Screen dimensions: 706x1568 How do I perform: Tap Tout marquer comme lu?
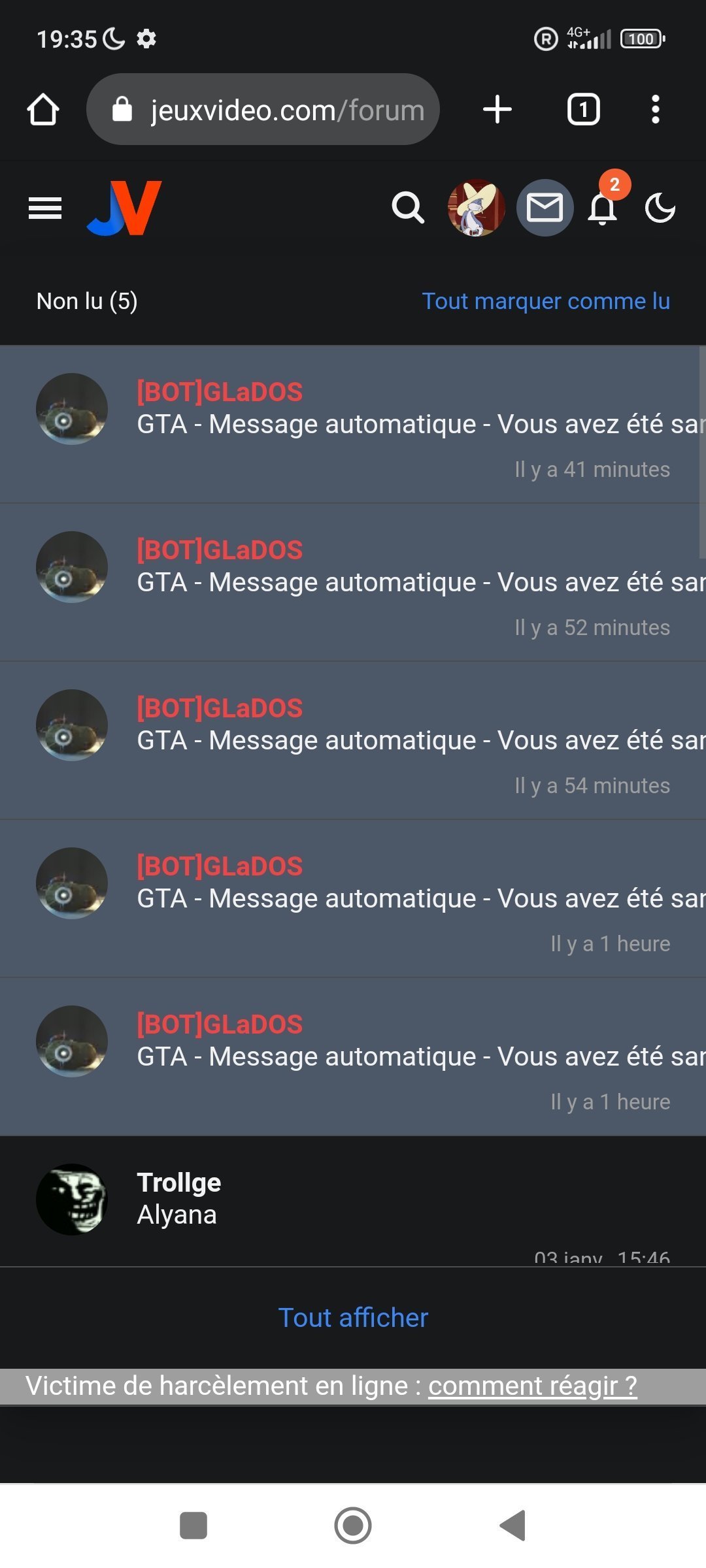pyautogui.click(x=545, y=301)
